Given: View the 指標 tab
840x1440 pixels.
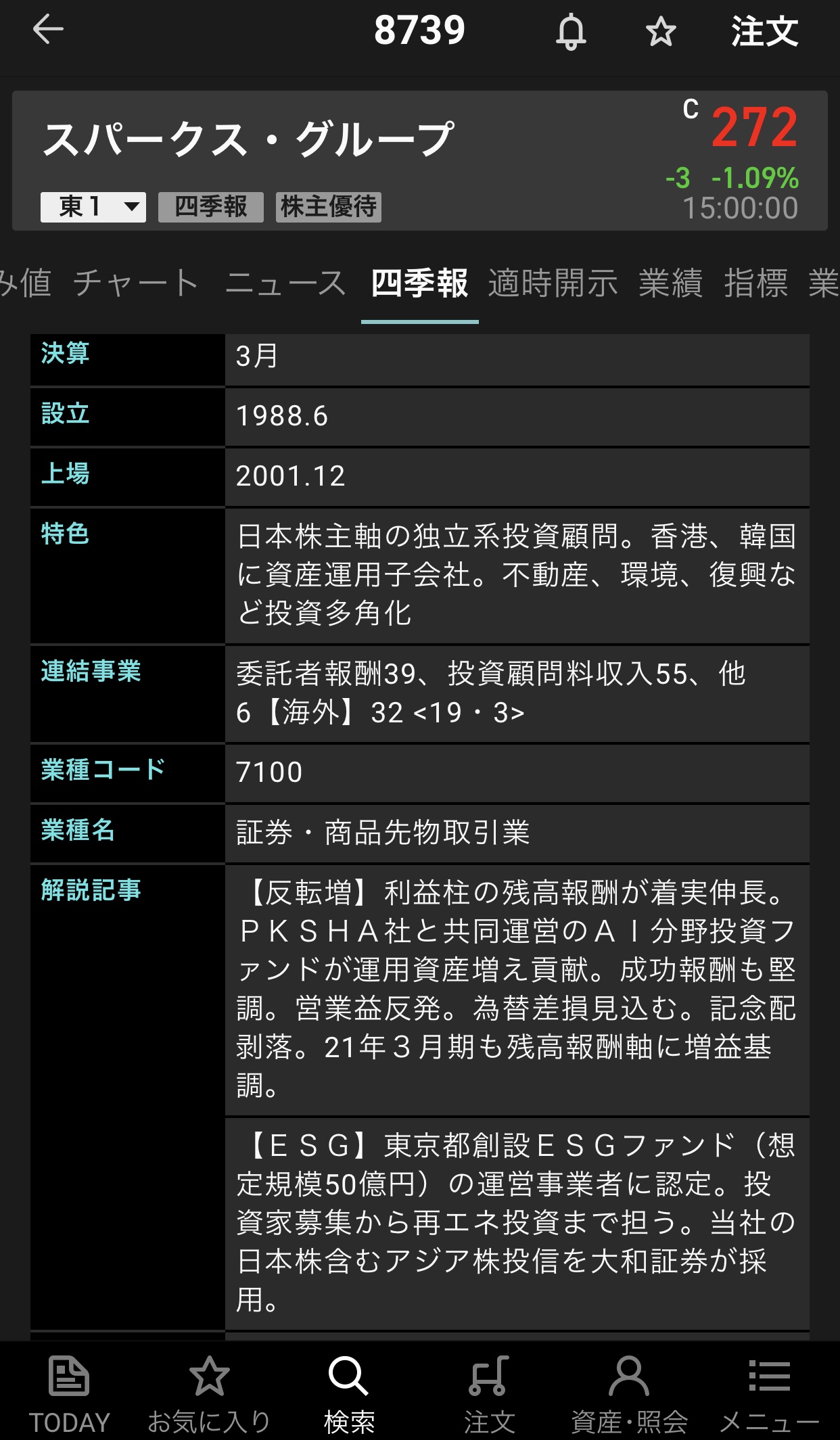Looking at the screenshot, I should pyautogui.click(x=755, y=283).
